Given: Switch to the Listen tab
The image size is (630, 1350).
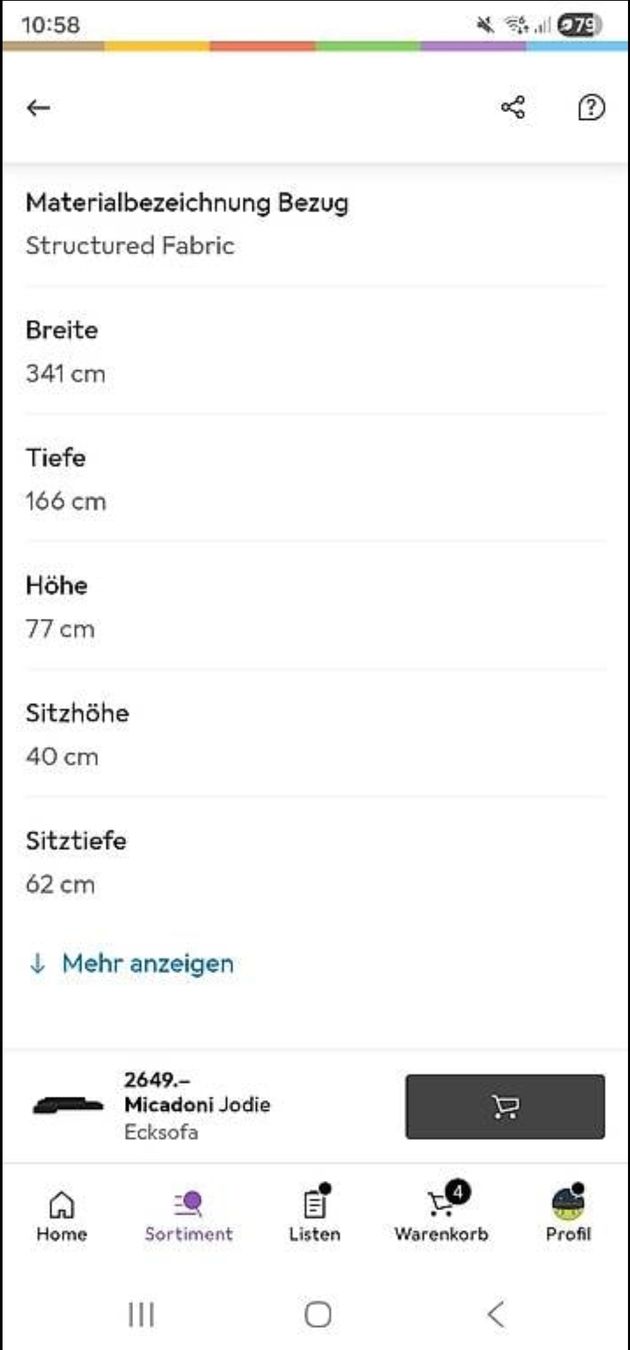Looking at the screenshot, I should [x=314, y=1214].
